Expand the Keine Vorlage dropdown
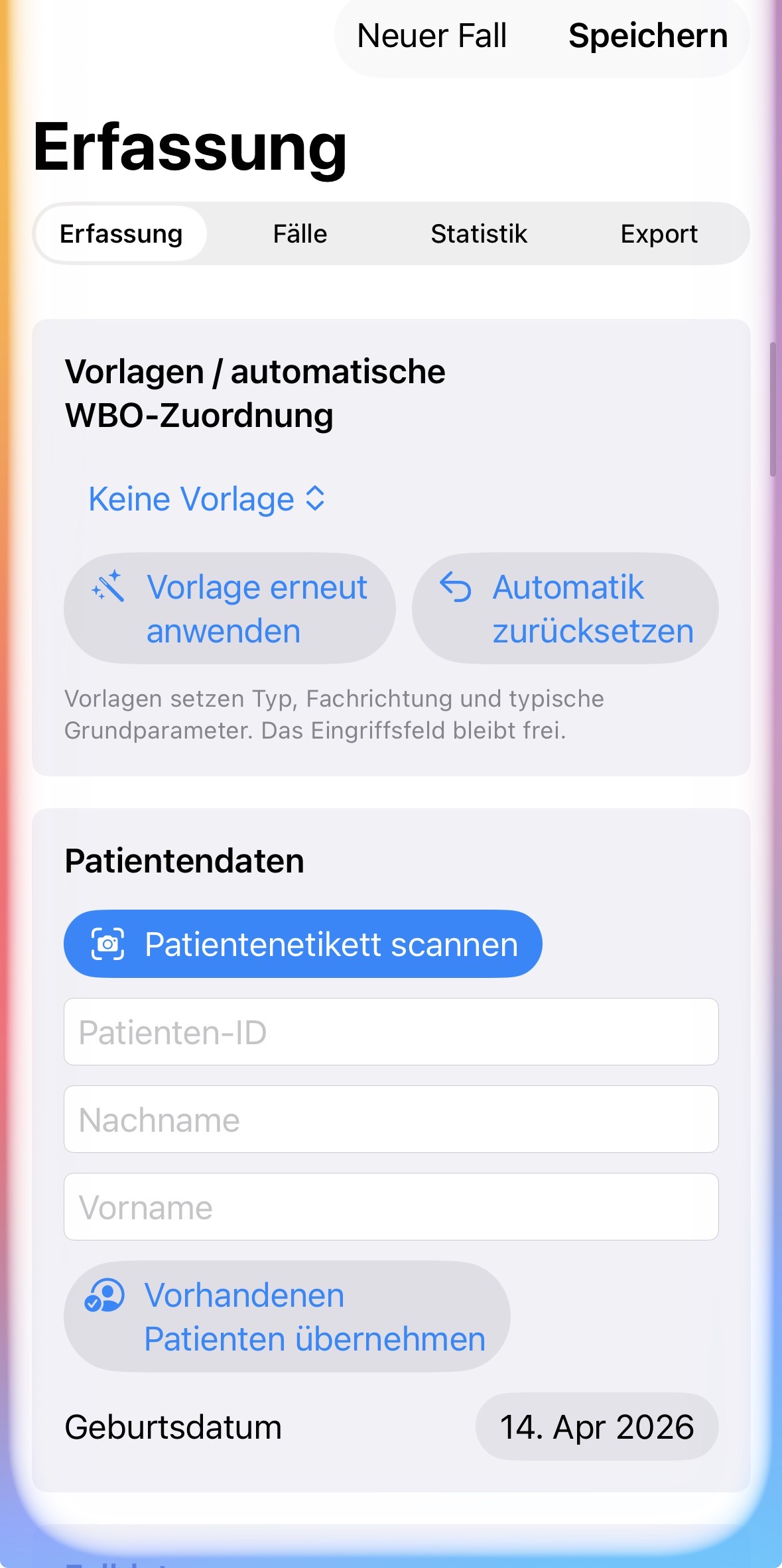This screenshot has height=1568, width=782. (x=206, y=499)
